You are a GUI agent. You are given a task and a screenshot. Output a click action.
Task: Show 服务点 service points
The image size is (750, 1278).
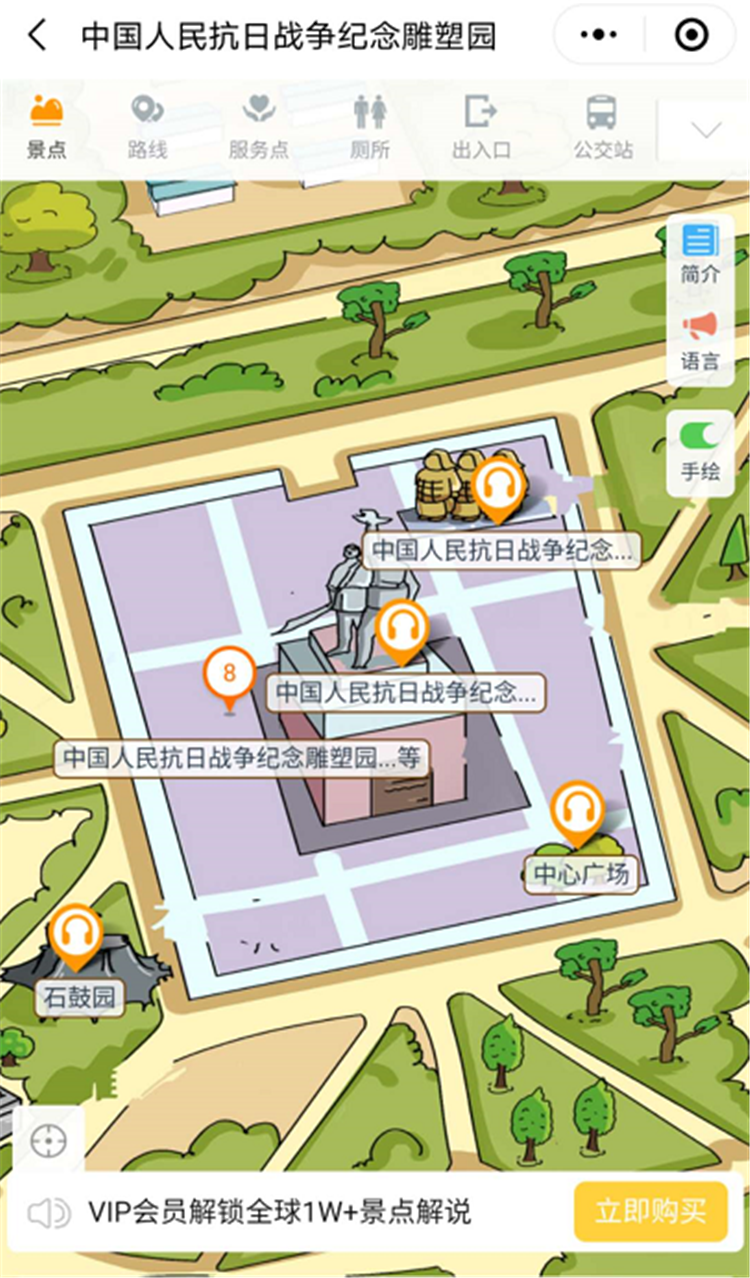click(x=258, y=128)
